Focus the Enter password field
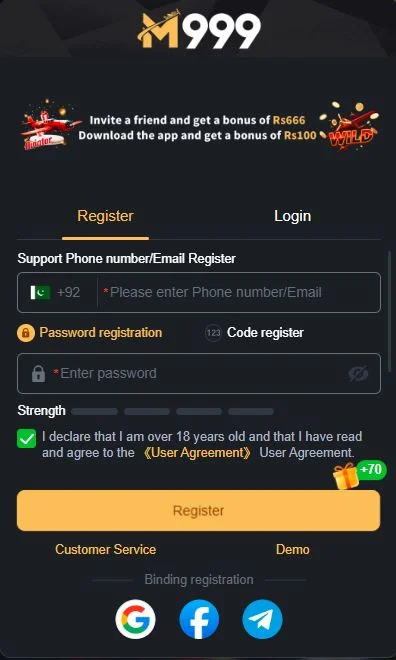Screen dimensions: 396x660 (199, 373)
